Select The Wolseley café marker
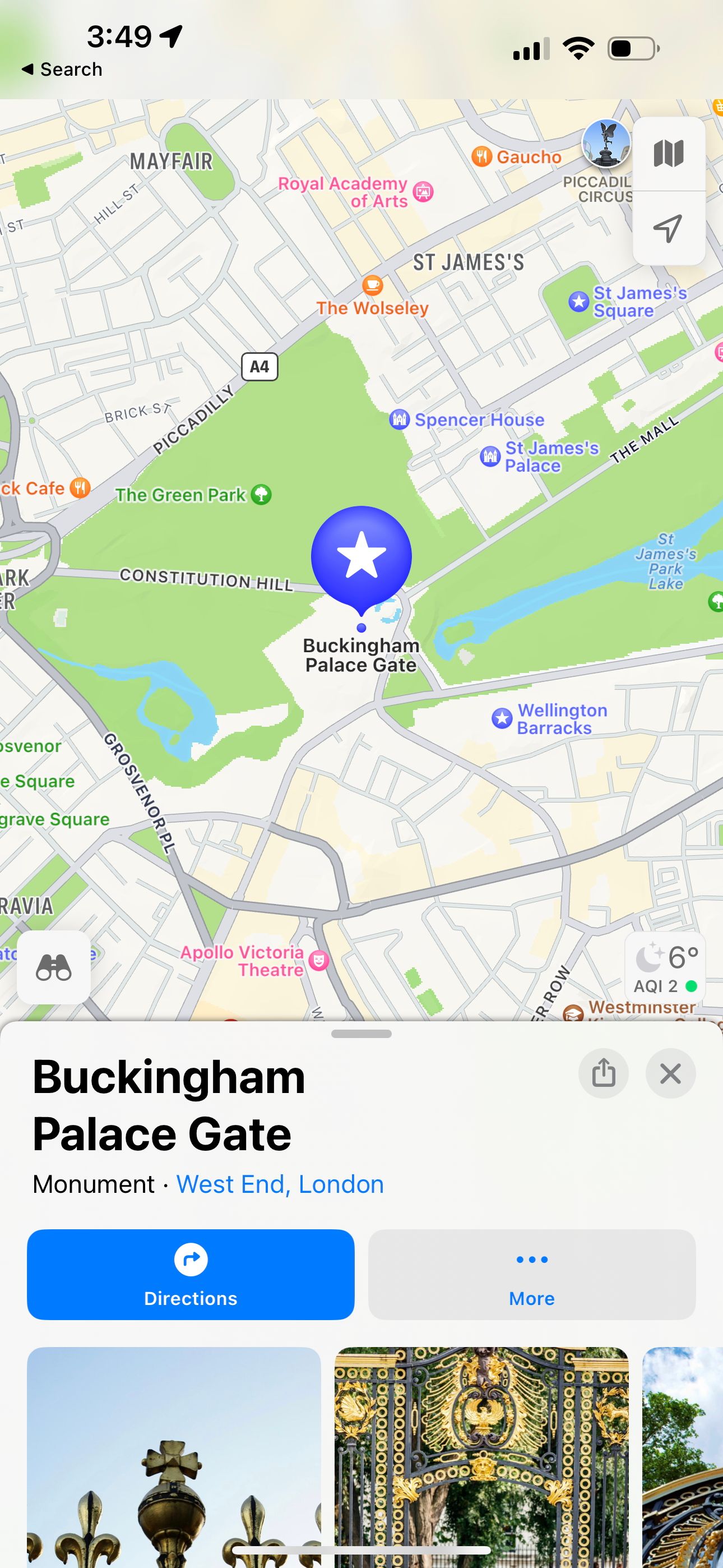The height and width of the screenshot is (1568, 723). 373,285
